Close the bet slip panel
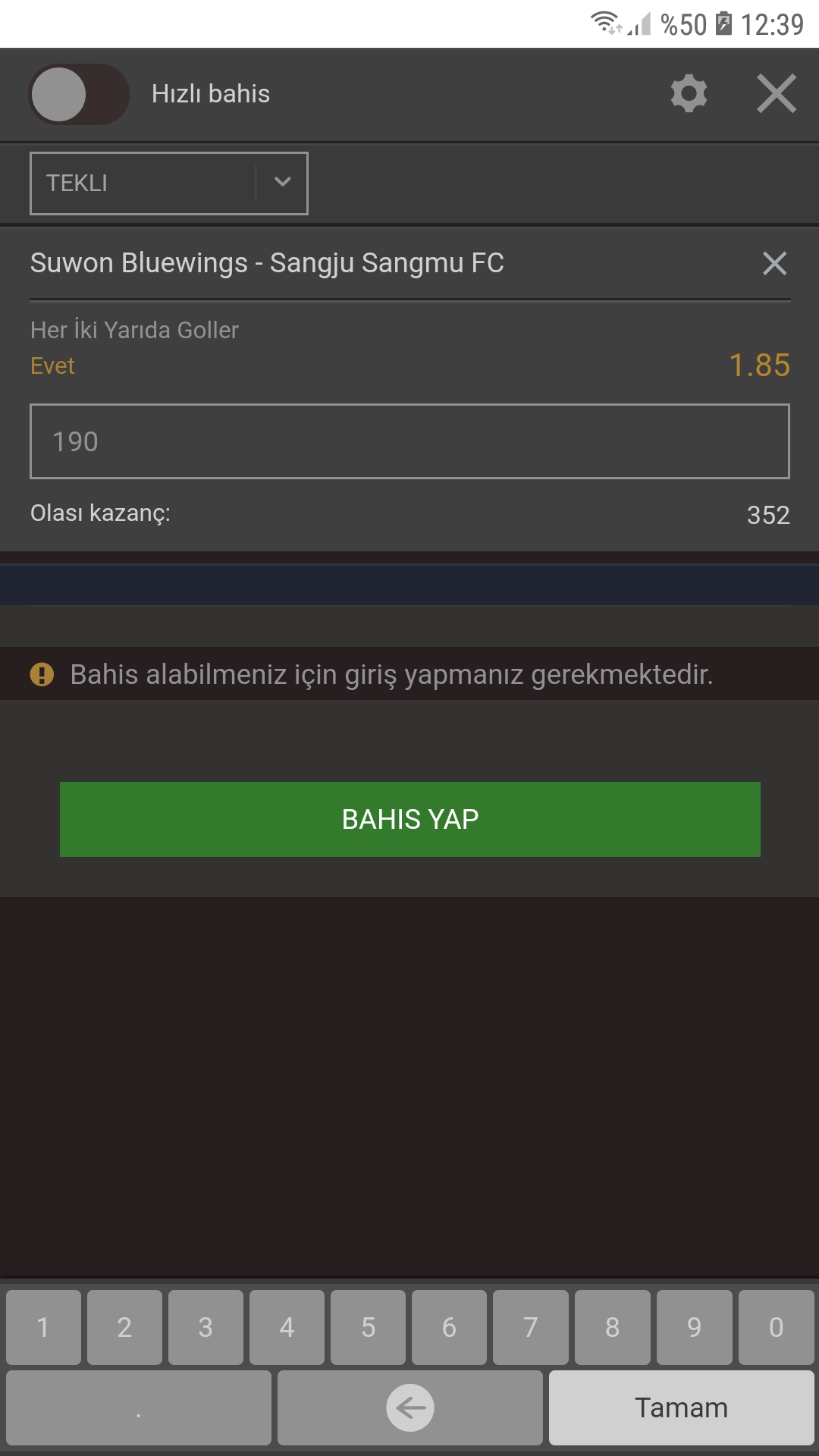The image size is (819, 1456). coord(777,94)
